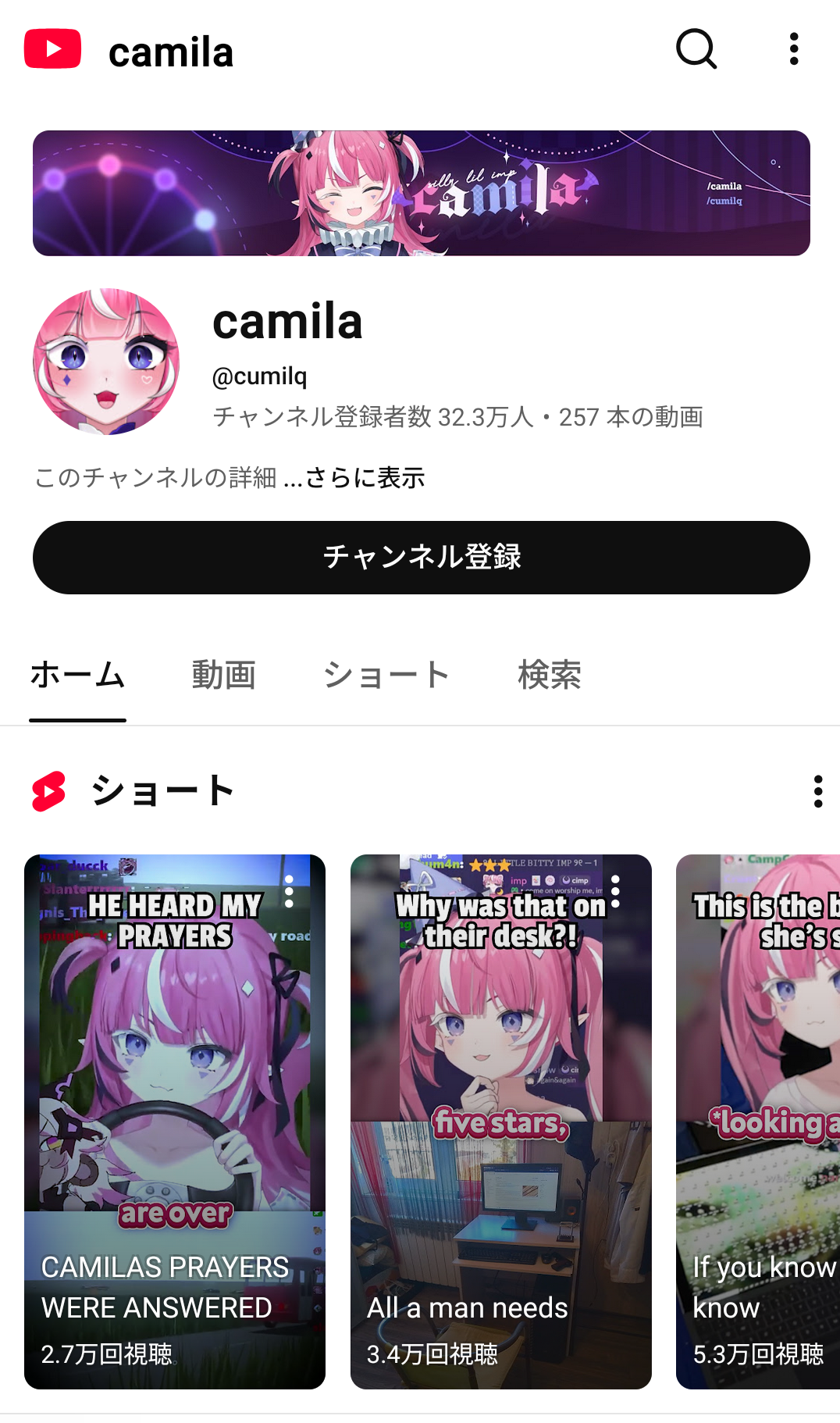Screen dimensions: 840x1423
Task: Switch to the 動画 tab
Action: [224, 675]
